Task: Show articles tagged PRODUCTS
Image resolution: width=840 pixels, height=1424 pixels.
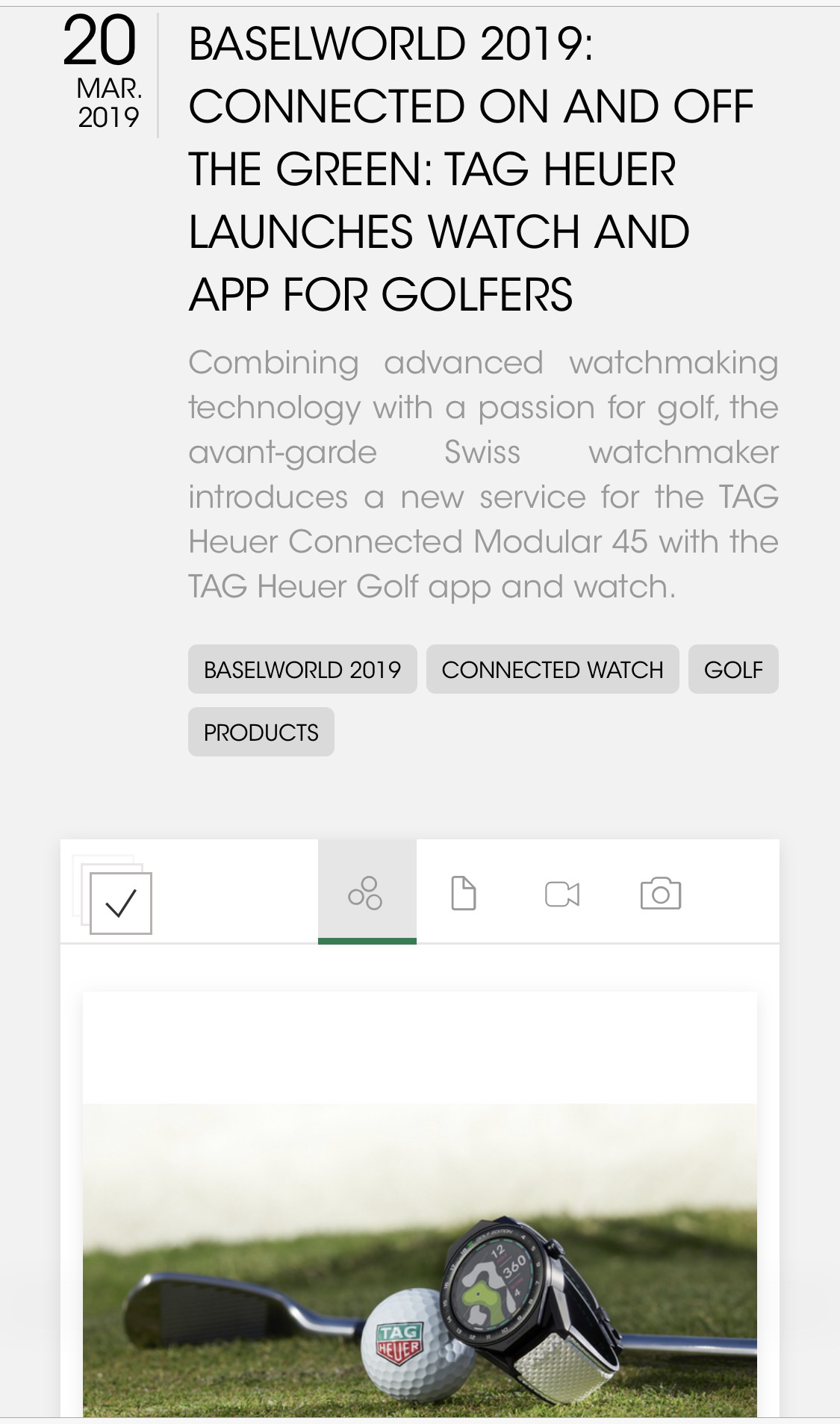Action: [x=261, y=733]
